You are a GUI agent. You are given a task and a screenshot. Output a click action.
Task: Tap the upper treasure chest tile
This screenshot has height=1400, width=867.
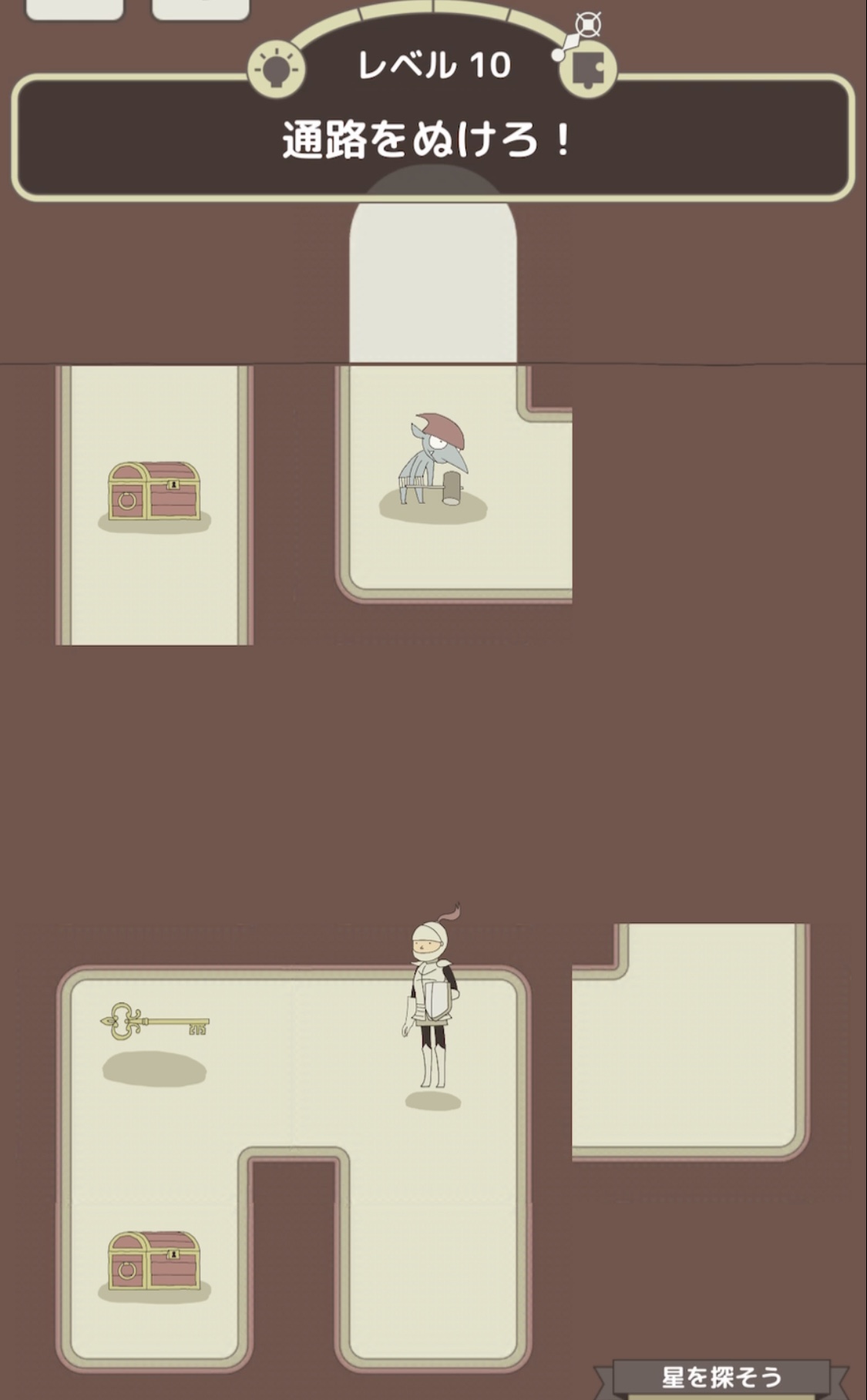click(x=154, y=505)
